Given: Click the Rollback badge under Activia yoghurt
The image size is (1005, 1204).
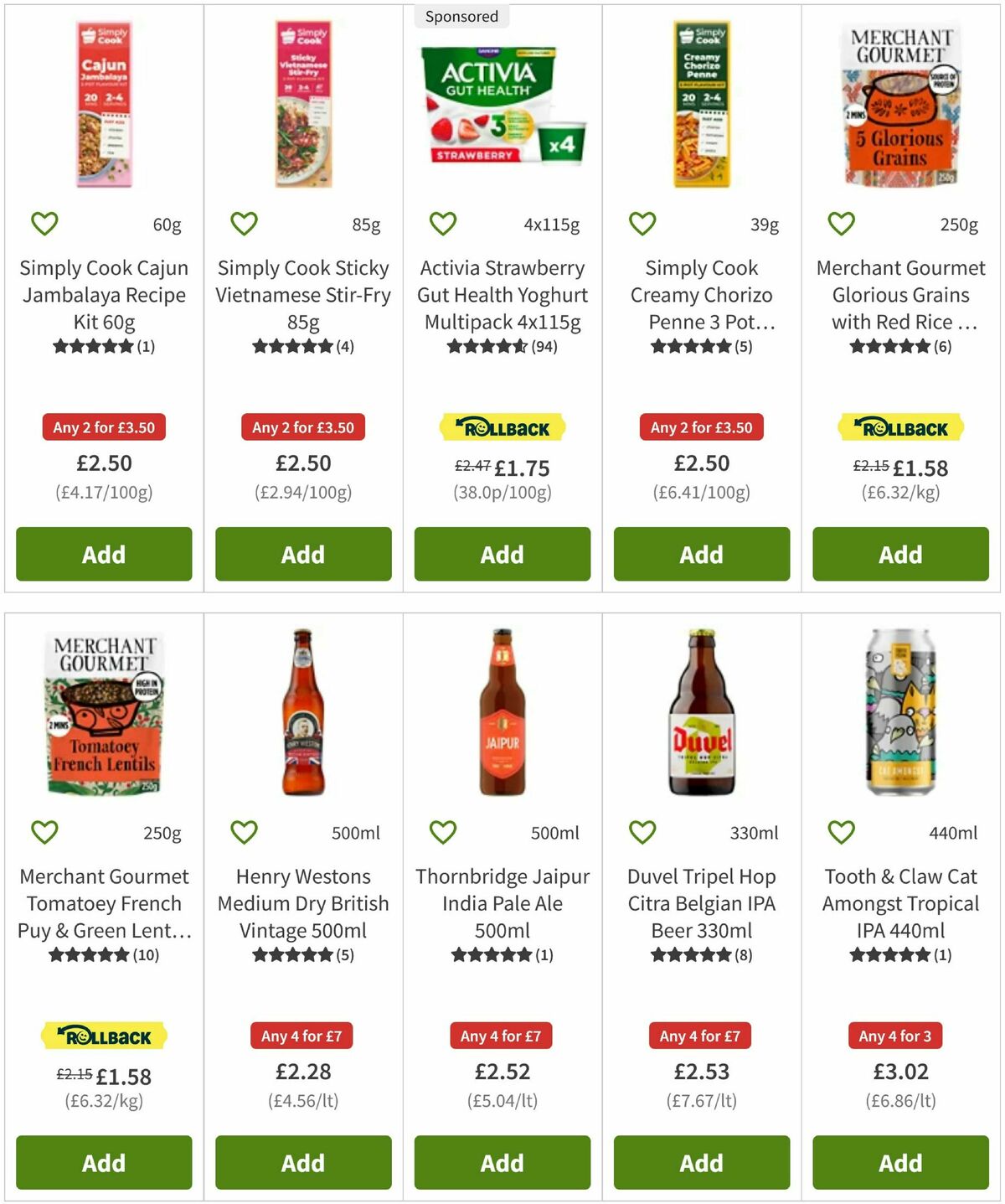Looking at the screenshot, I should [502, 427].
